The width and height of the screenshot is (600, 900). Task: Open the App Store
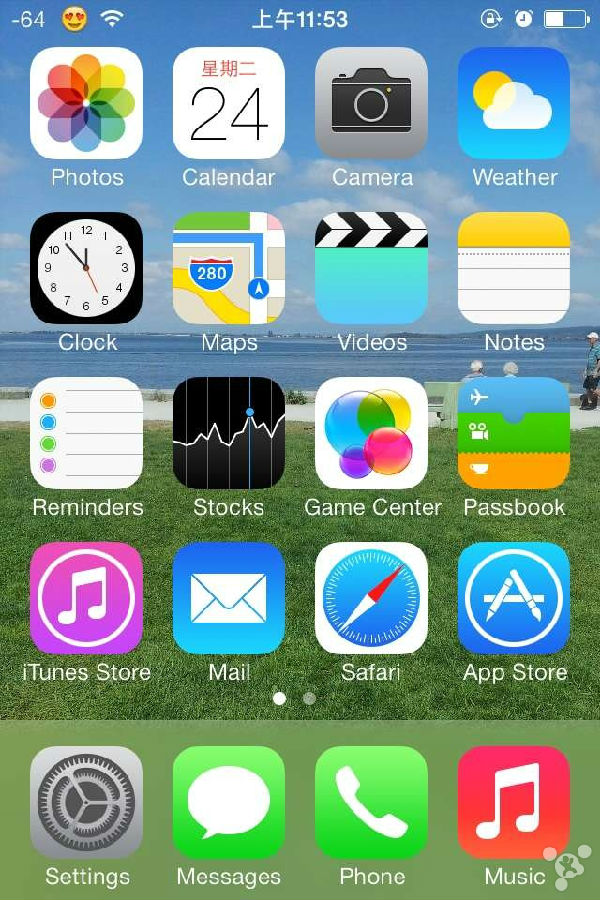pyautogui.click(x=513, y=598)
